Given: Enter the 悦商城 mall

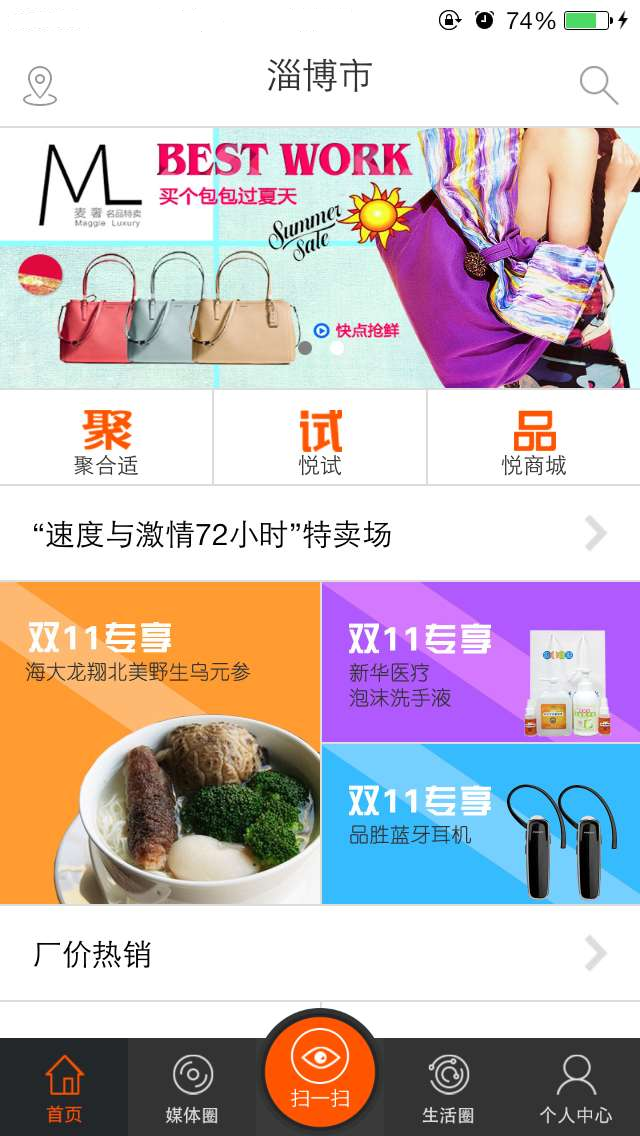Looking at the screenshot, I should (x=534, y=438).
